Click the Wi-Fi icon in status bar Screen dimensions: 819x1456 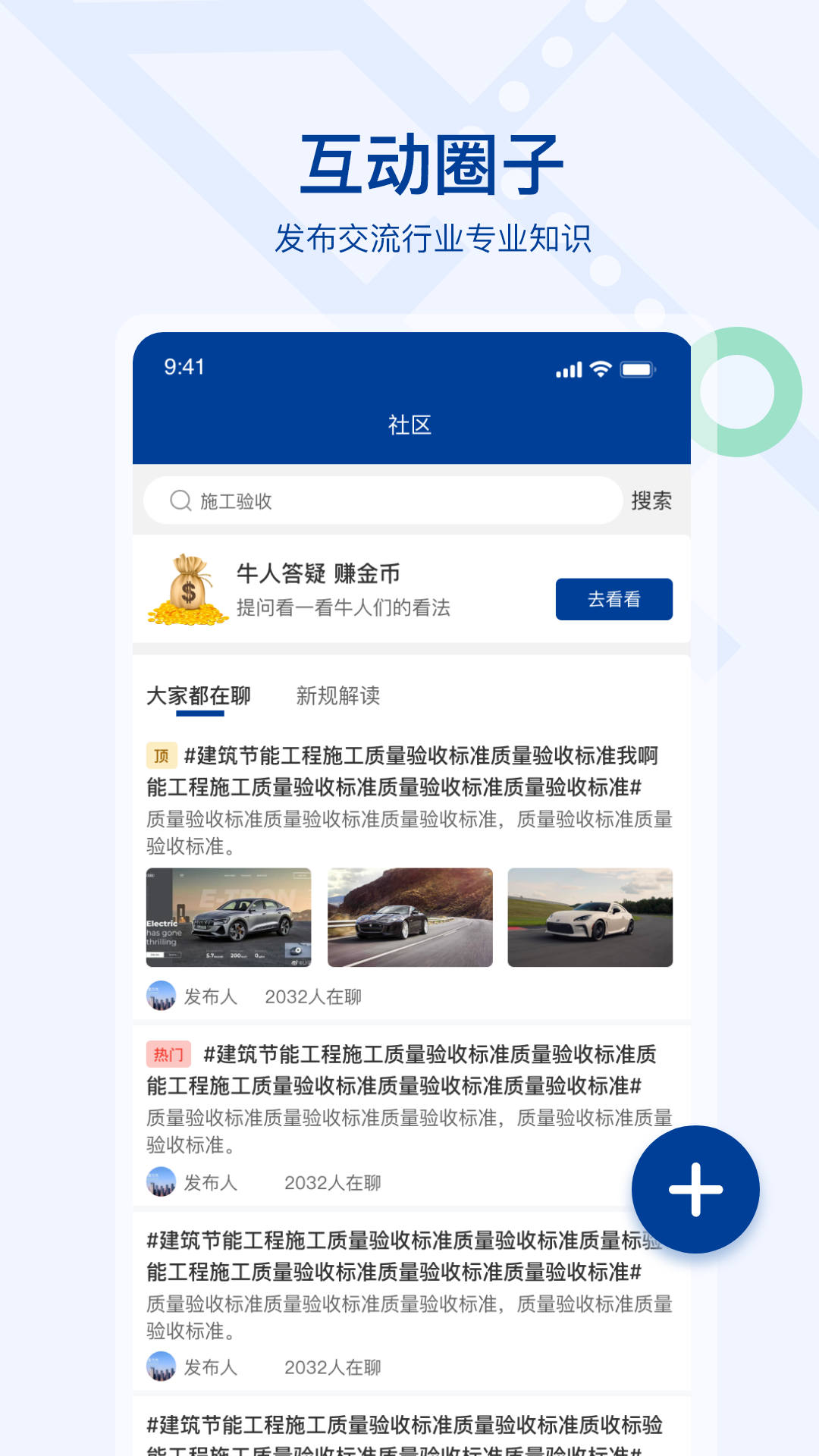601,369
